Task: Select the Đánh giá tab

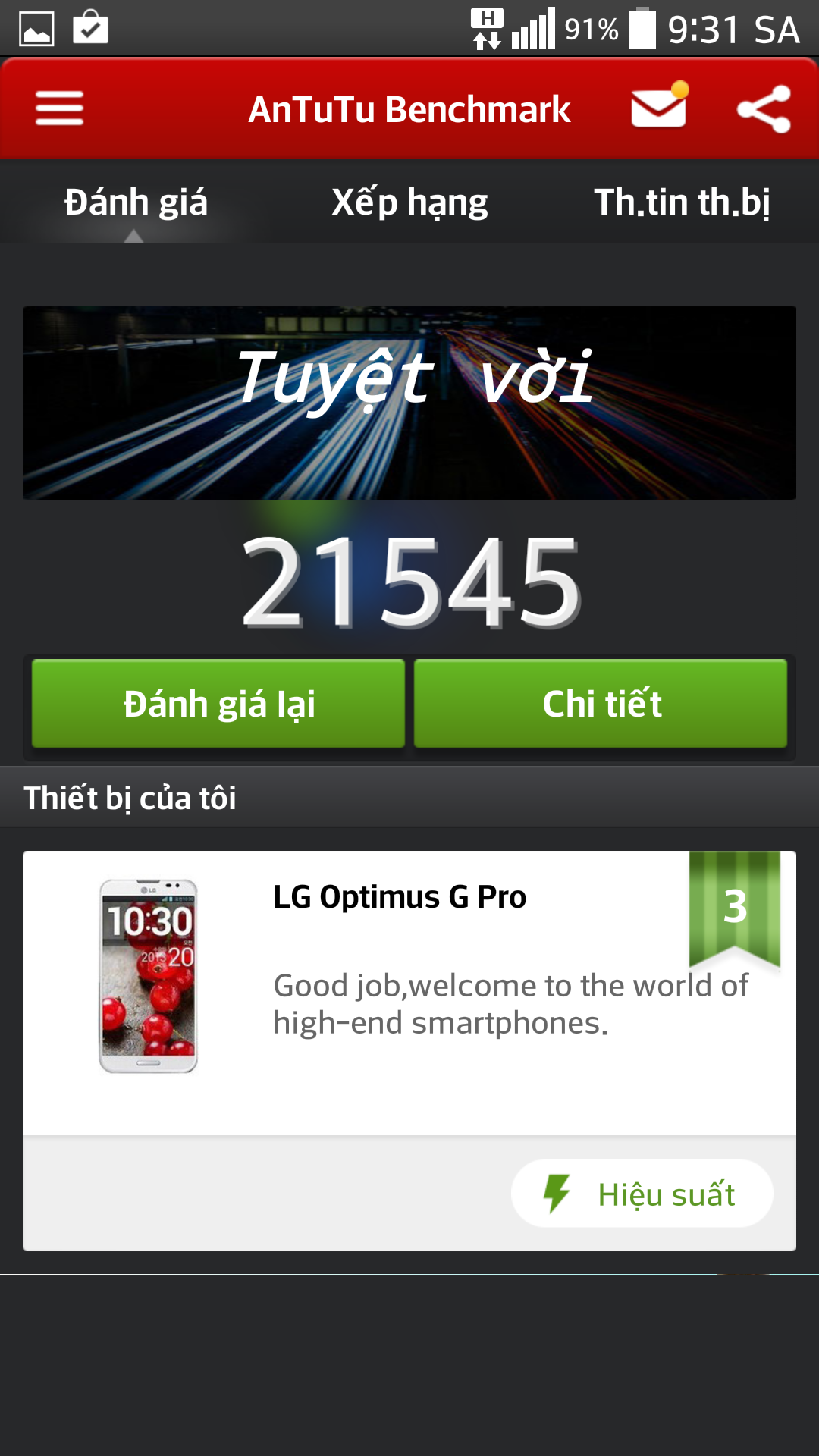Action: click(x=136, y=202)
